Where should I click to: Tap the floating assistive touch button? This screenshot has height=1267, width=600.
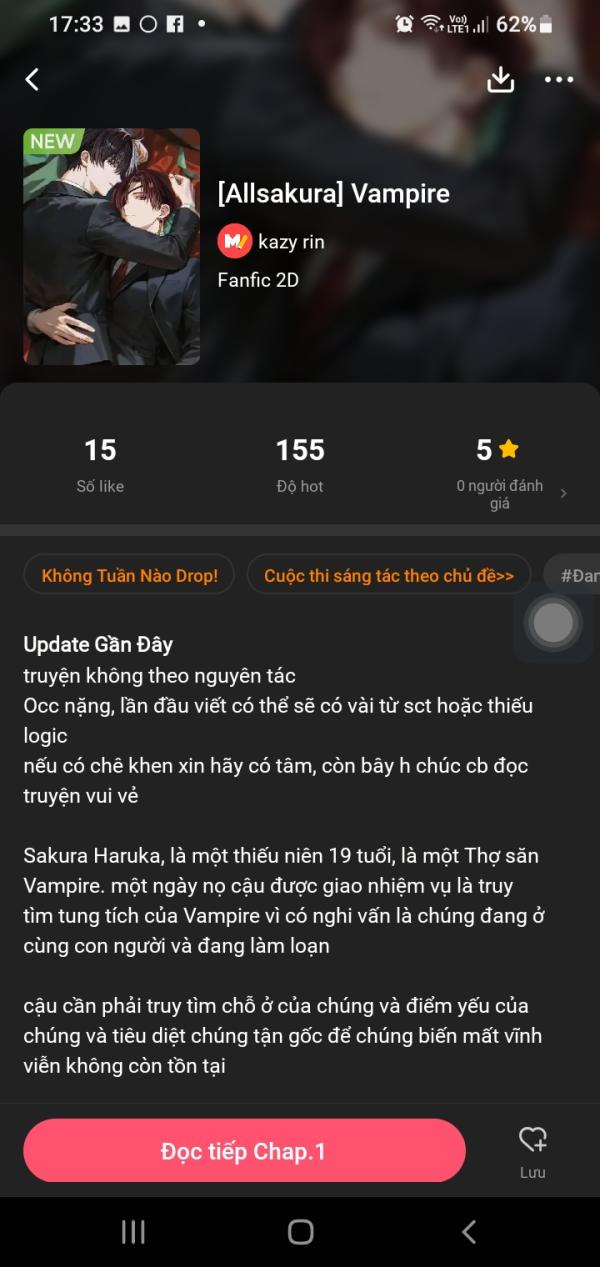552,623
